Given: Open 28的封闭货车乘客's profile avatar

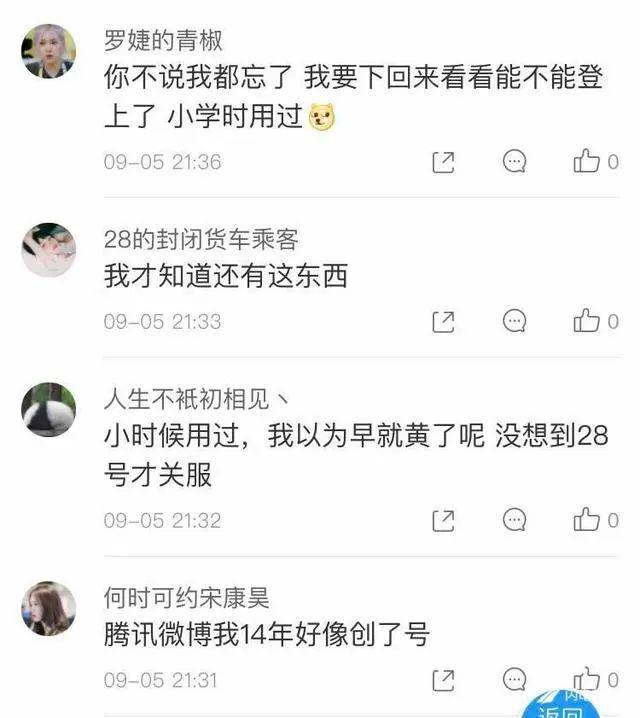Looking at the screenshot, I should (x=49, y=250).
